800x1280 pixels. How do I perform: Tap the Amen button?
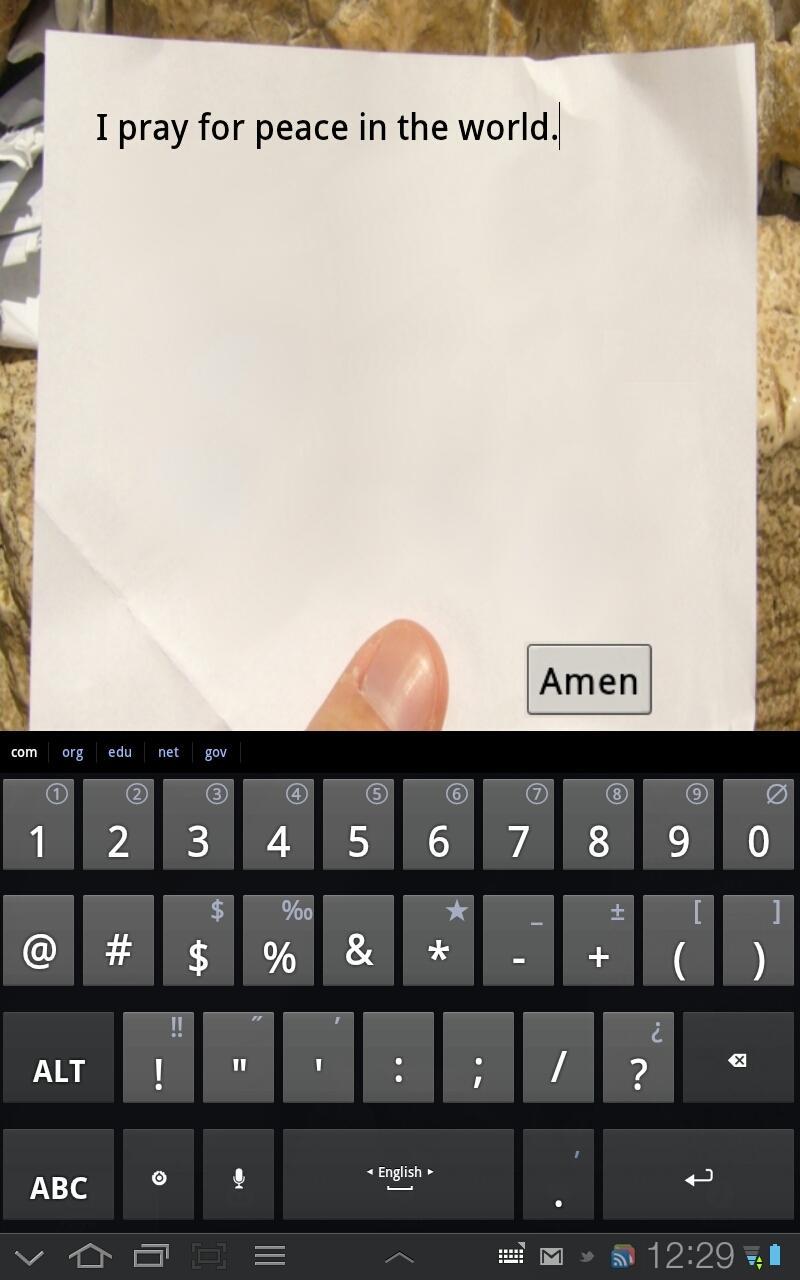[x=589, y=680]
